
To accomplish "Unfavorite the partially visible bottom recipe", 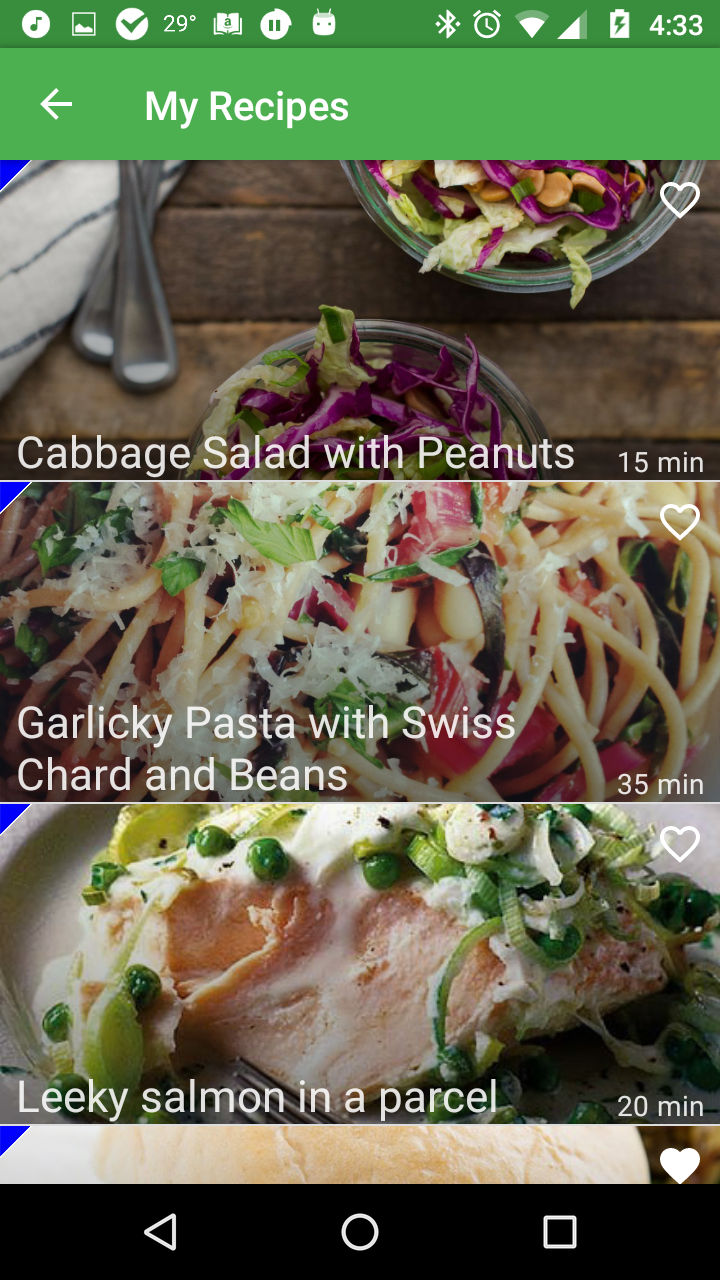I will (x=680, y=1165).
